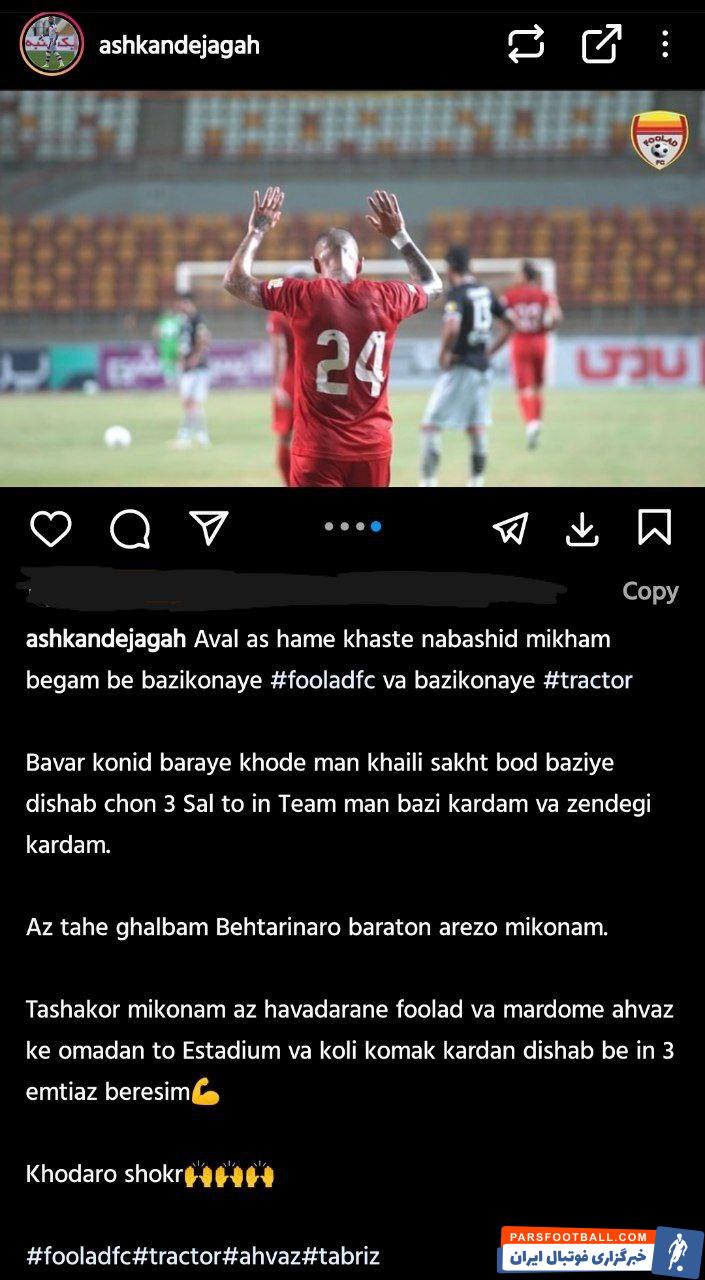
Task: Download the post media
Action: coord(582,528)
